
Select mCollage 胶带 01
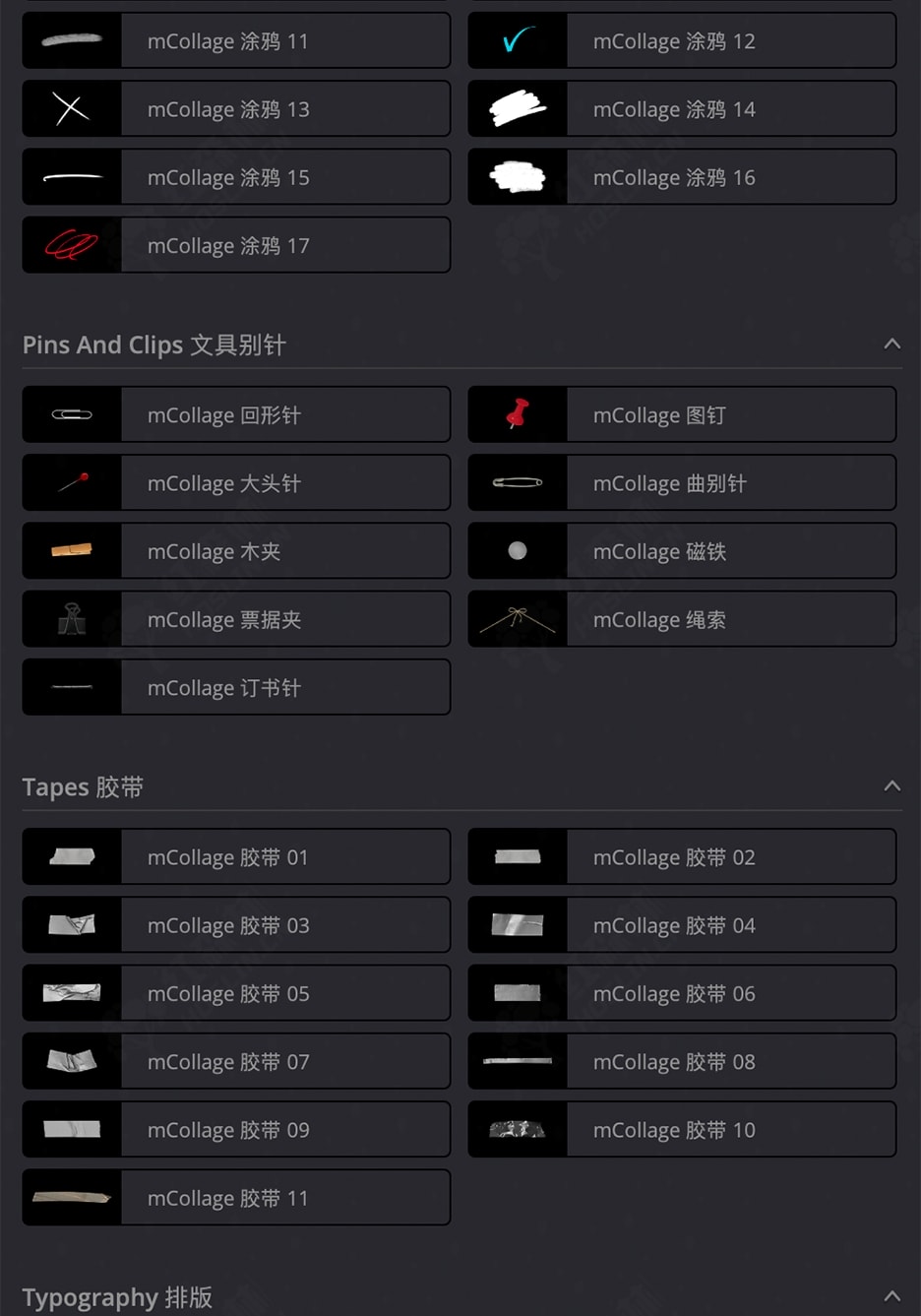point(236,856)
